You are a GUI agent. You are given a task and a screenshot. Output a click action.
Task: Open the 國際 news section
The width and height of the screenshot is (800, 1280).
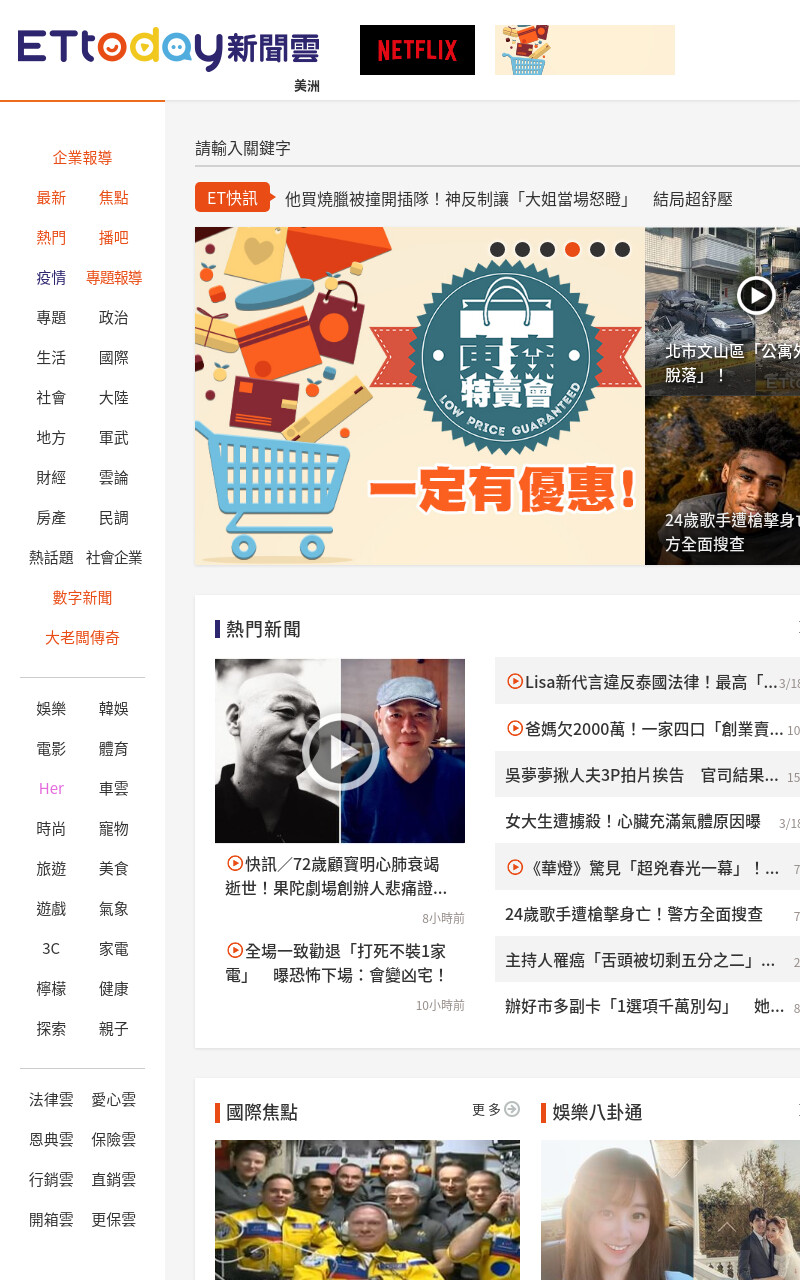click(x=113, y=358)
